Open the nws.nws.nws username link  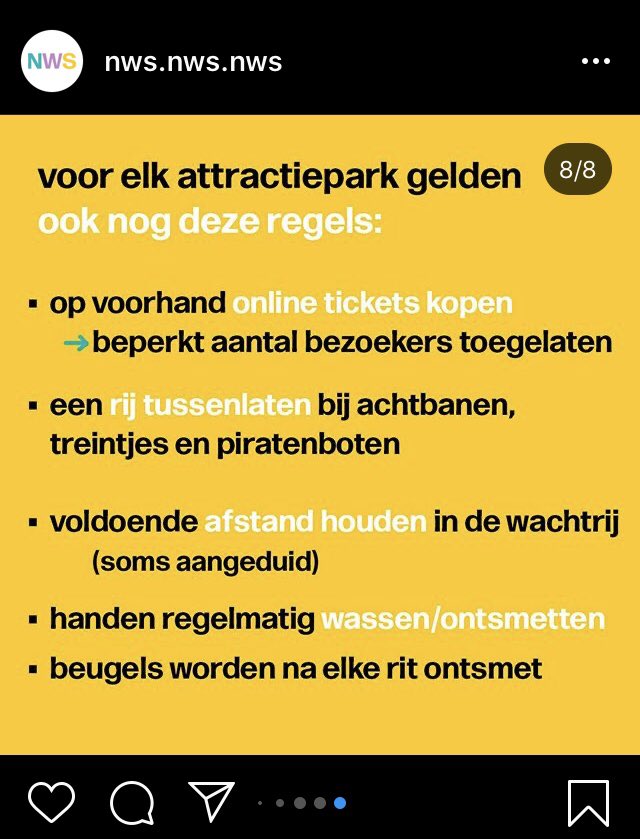click(193, 62)
